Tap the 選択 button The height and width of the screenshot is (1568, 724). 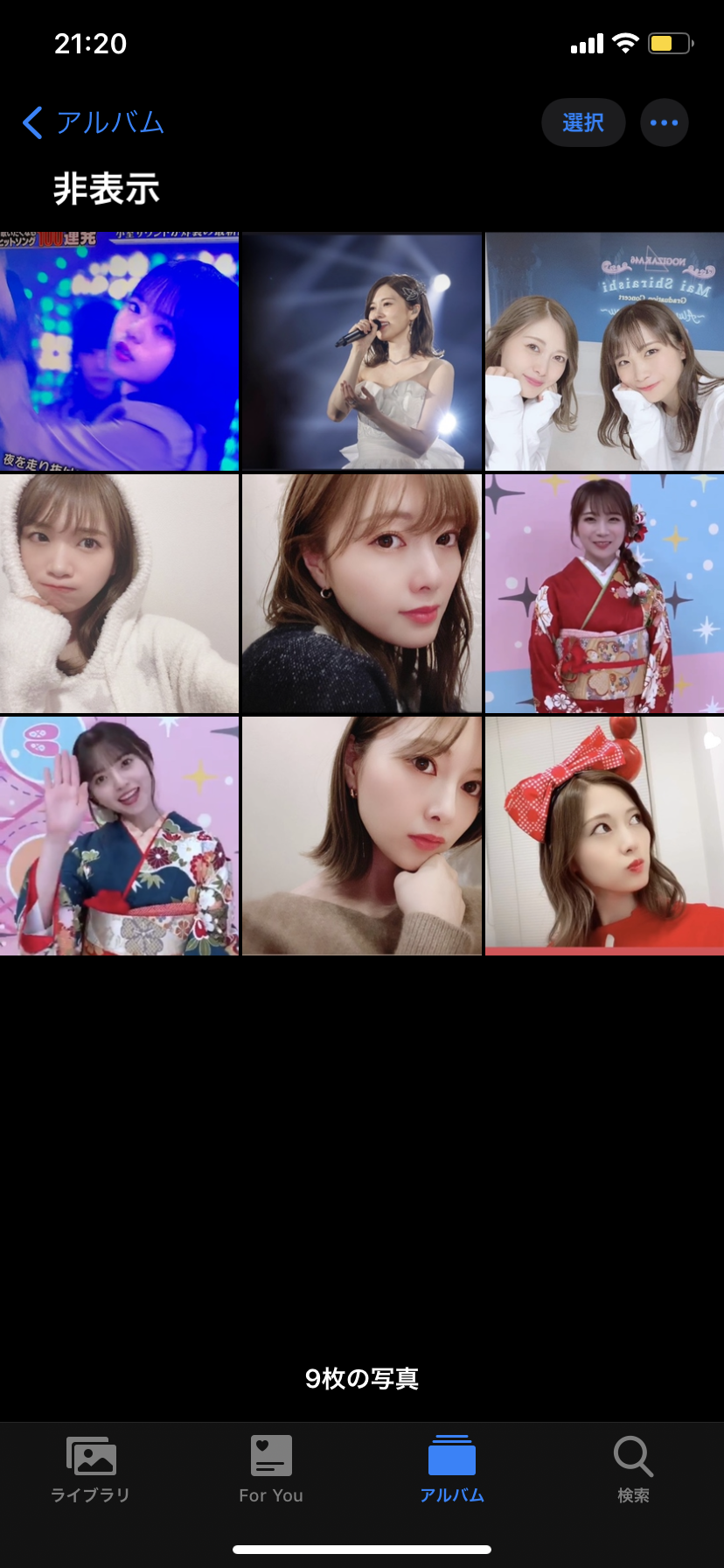(x=583, y=122)
